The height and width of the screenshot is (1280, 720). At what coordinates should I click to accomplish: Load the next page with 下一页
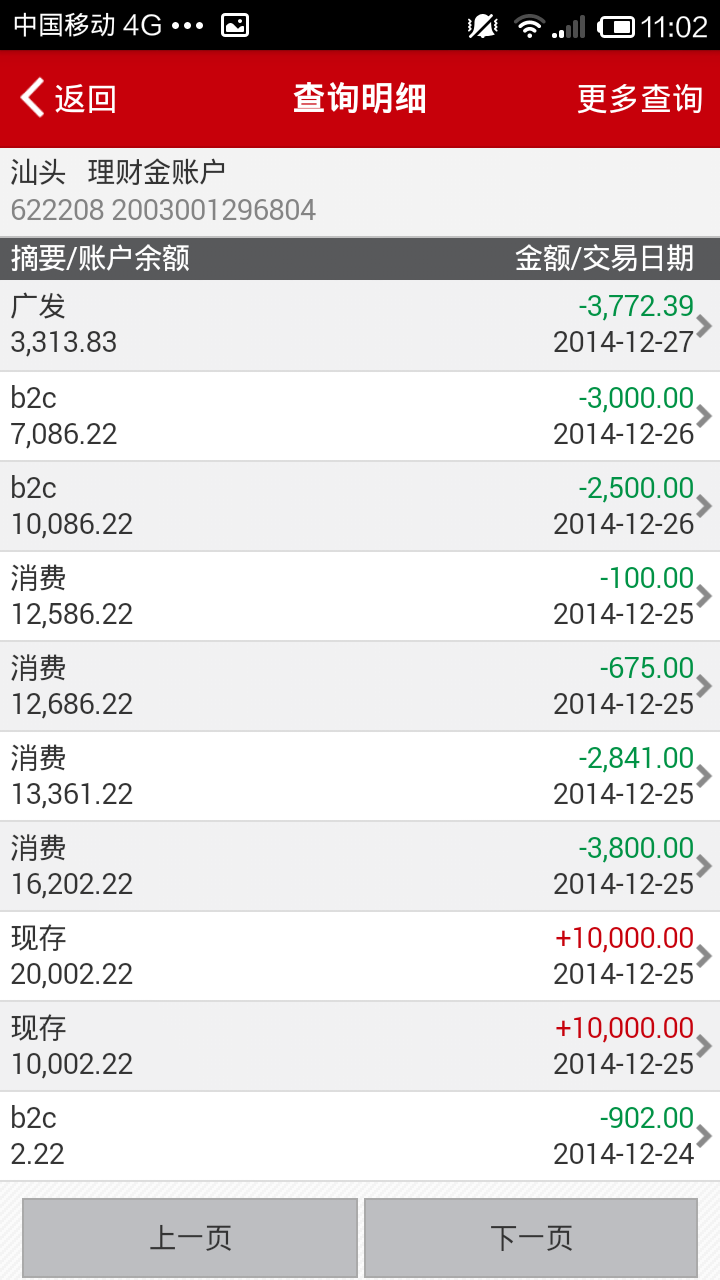point(531,1238)
